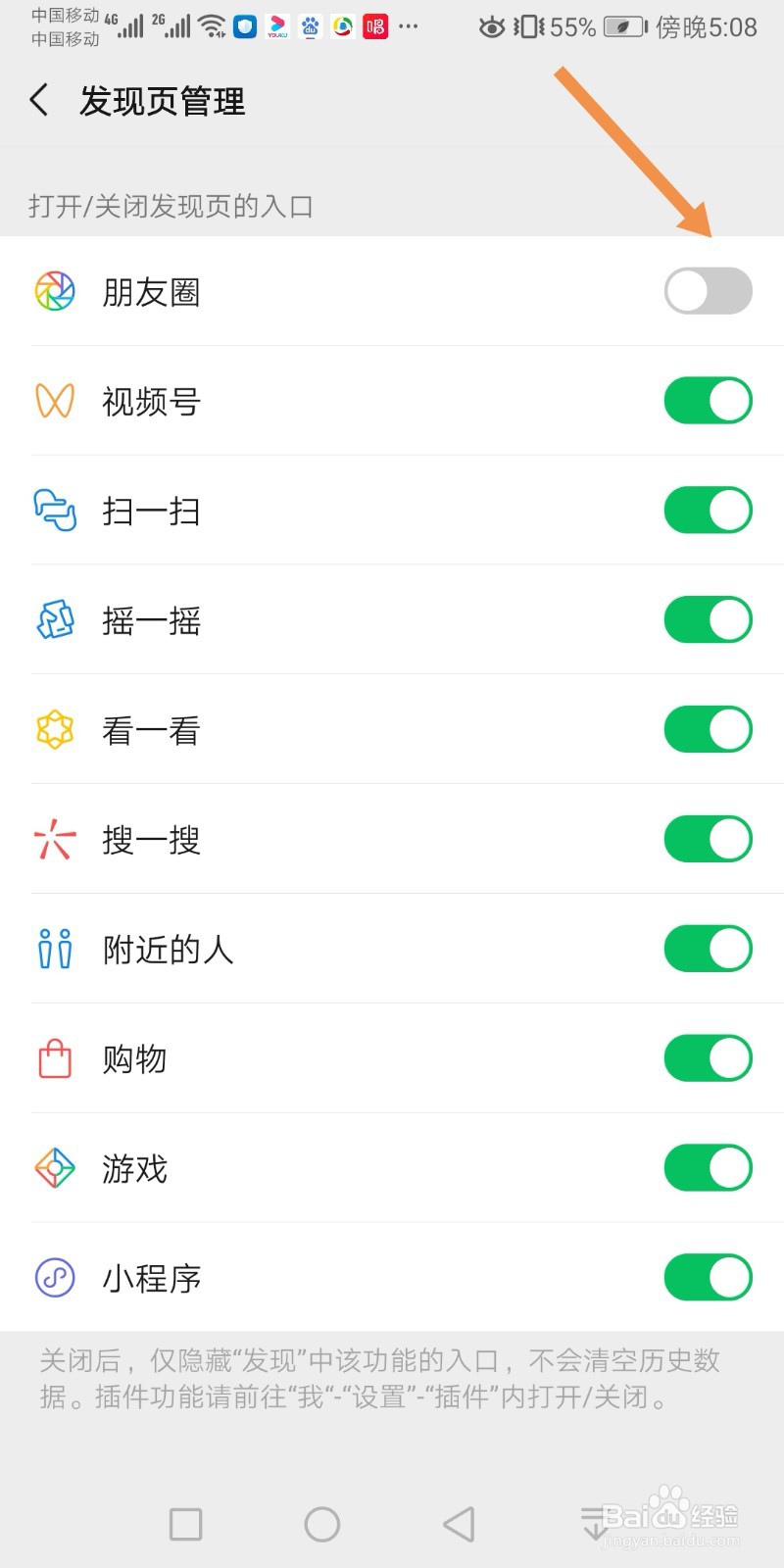The height and width of the screenshot is (1568, 784).
Task: Open the recent apps square button
Action: (x=186, y=1524)
